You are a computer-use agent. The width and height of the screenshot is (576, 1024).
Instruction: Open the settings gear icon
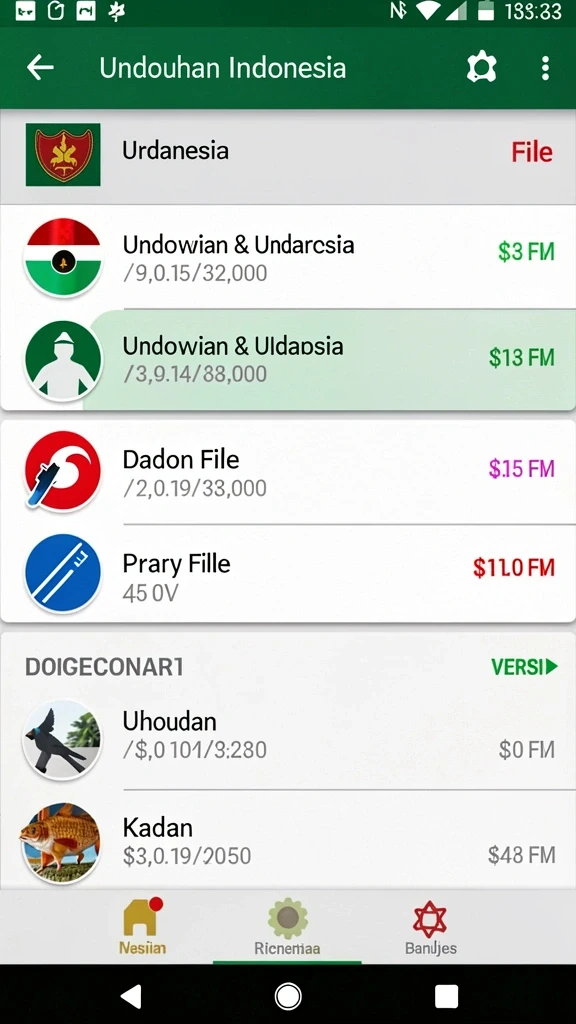click(x=481, y=67)
